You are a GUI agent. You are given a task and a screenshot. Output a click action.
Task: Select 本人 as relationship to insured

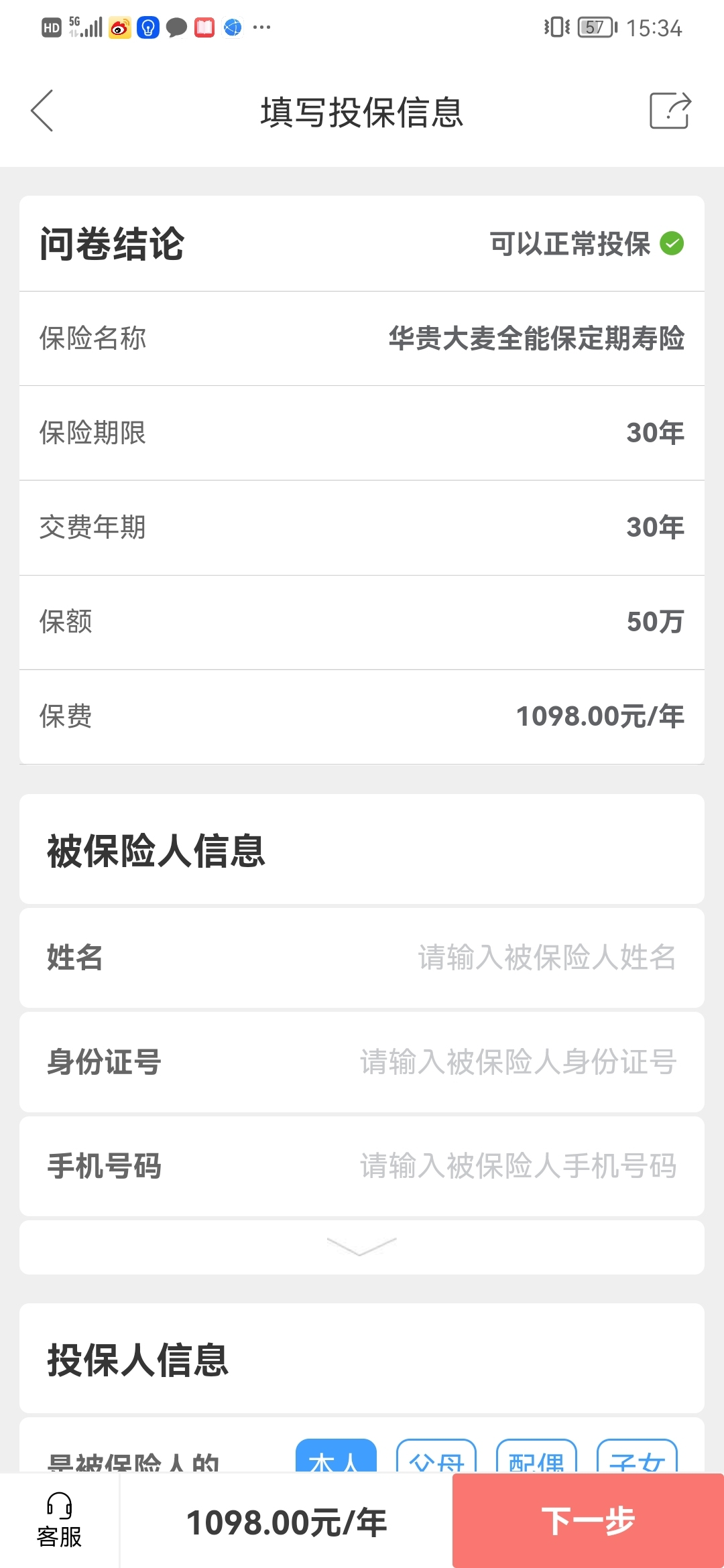(336, 1457)
